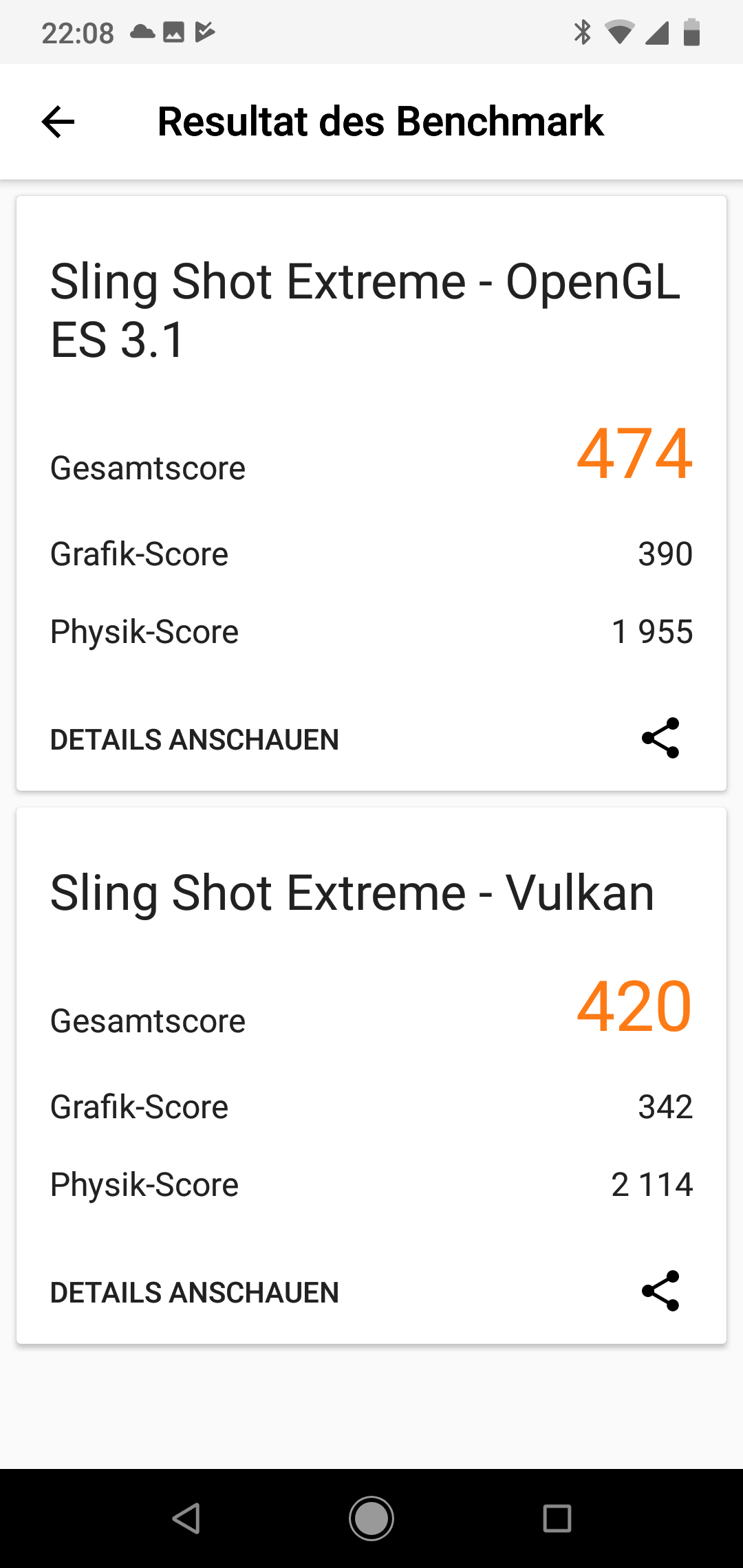Open the recent apps overview

pos(557,1518)
